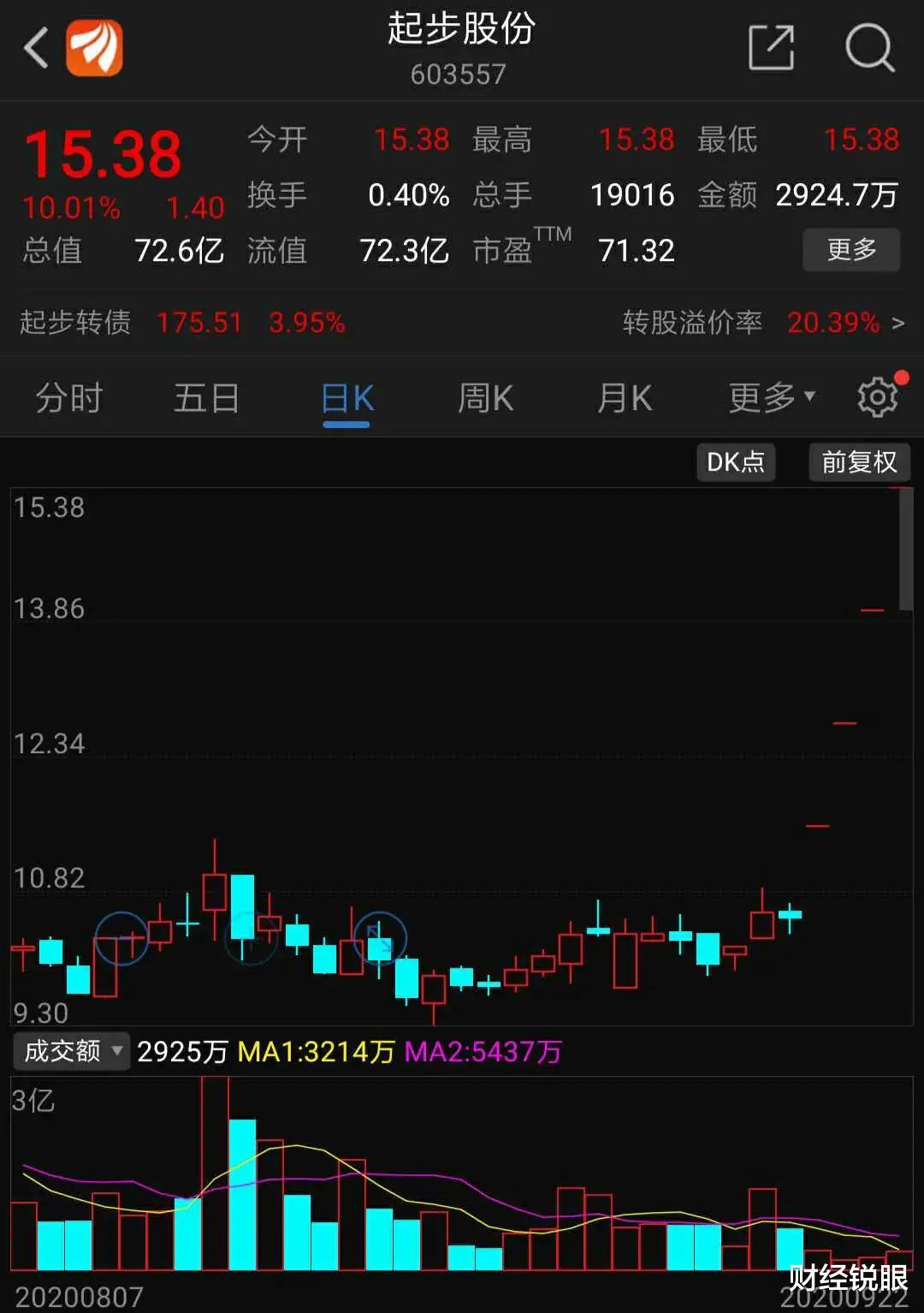Switch restoration mode via 前复权 toggle
This screenshot has width=924, height=1313.
pyautogui.click(x=858, y=461)
